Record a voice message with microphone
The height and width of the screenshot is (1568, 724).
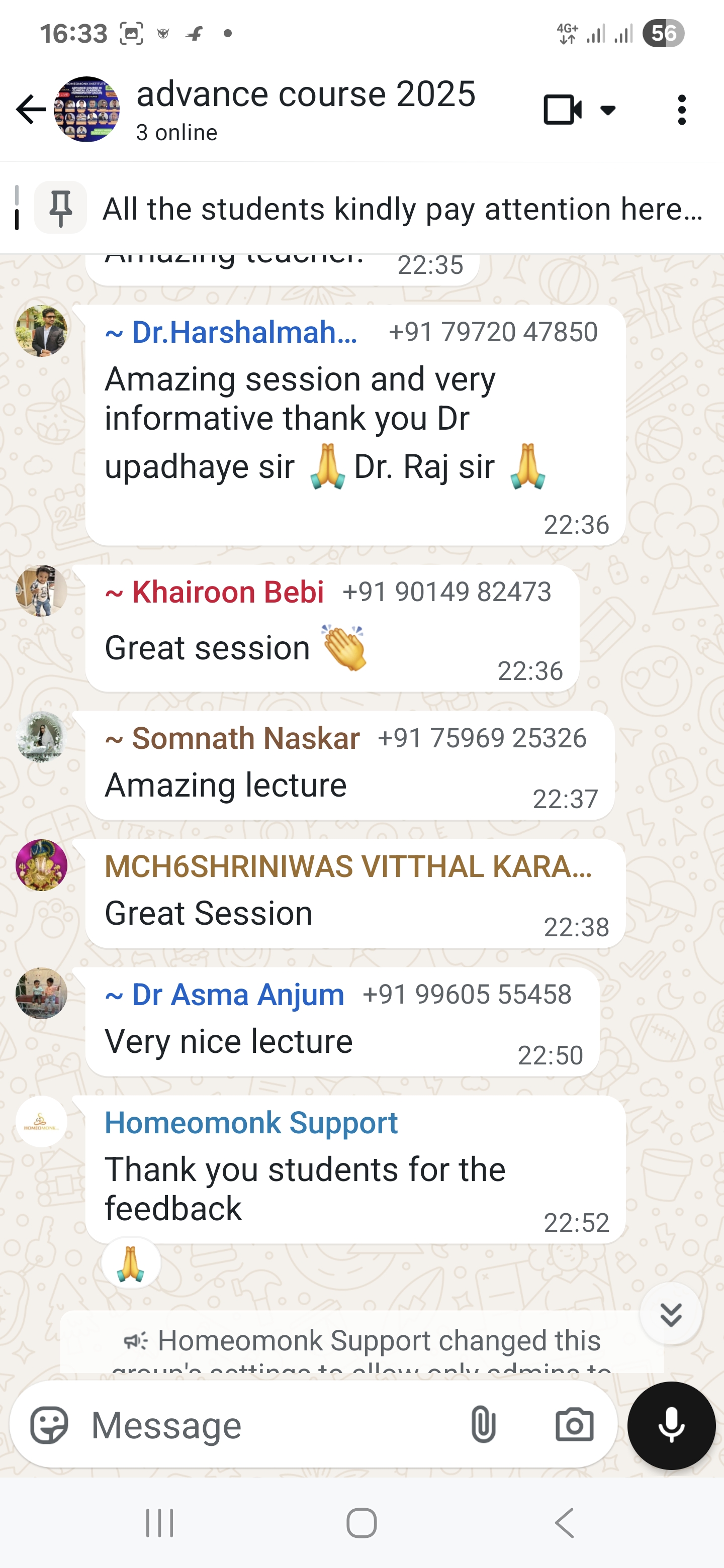(671, 1425)
